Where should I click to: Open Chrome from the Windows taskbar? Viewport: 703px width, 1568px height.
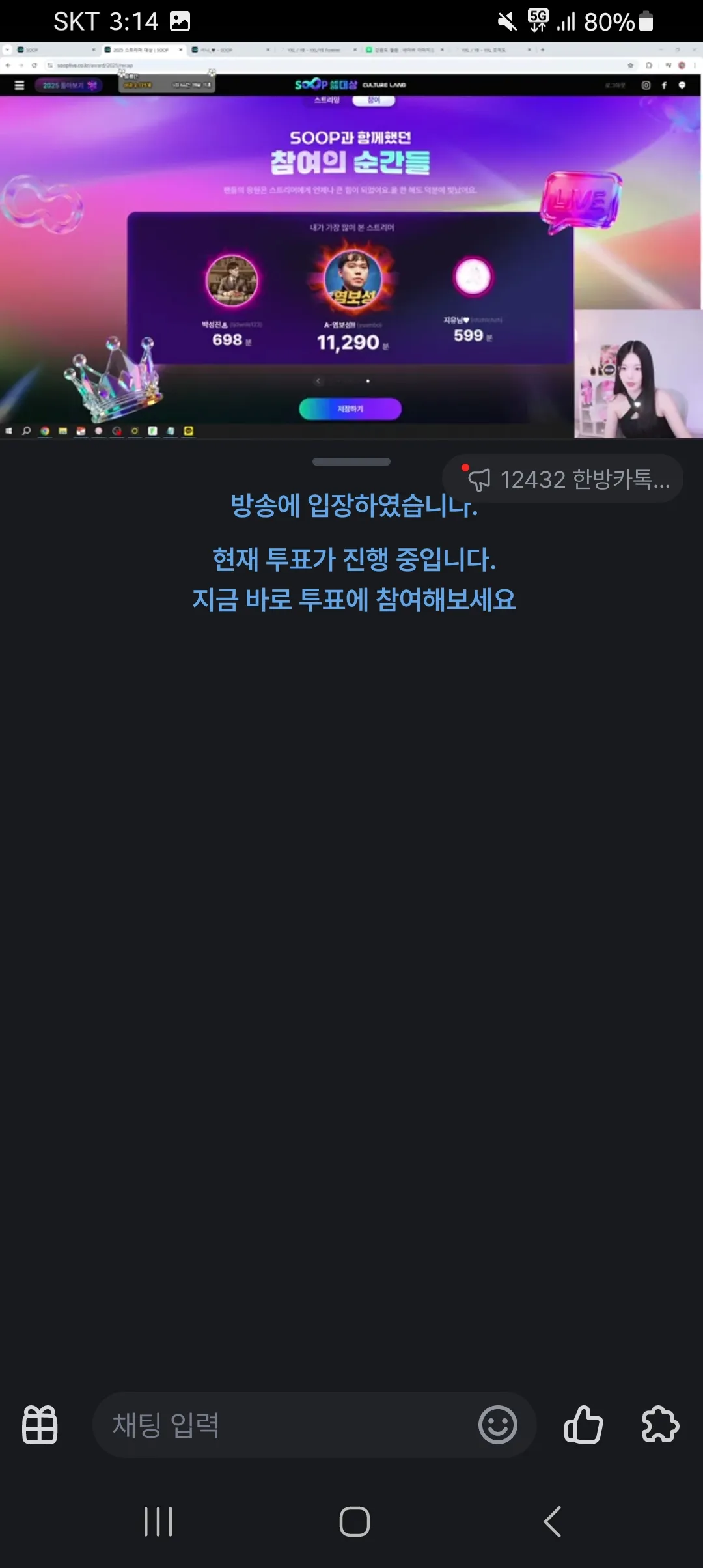tap(44, 431)
